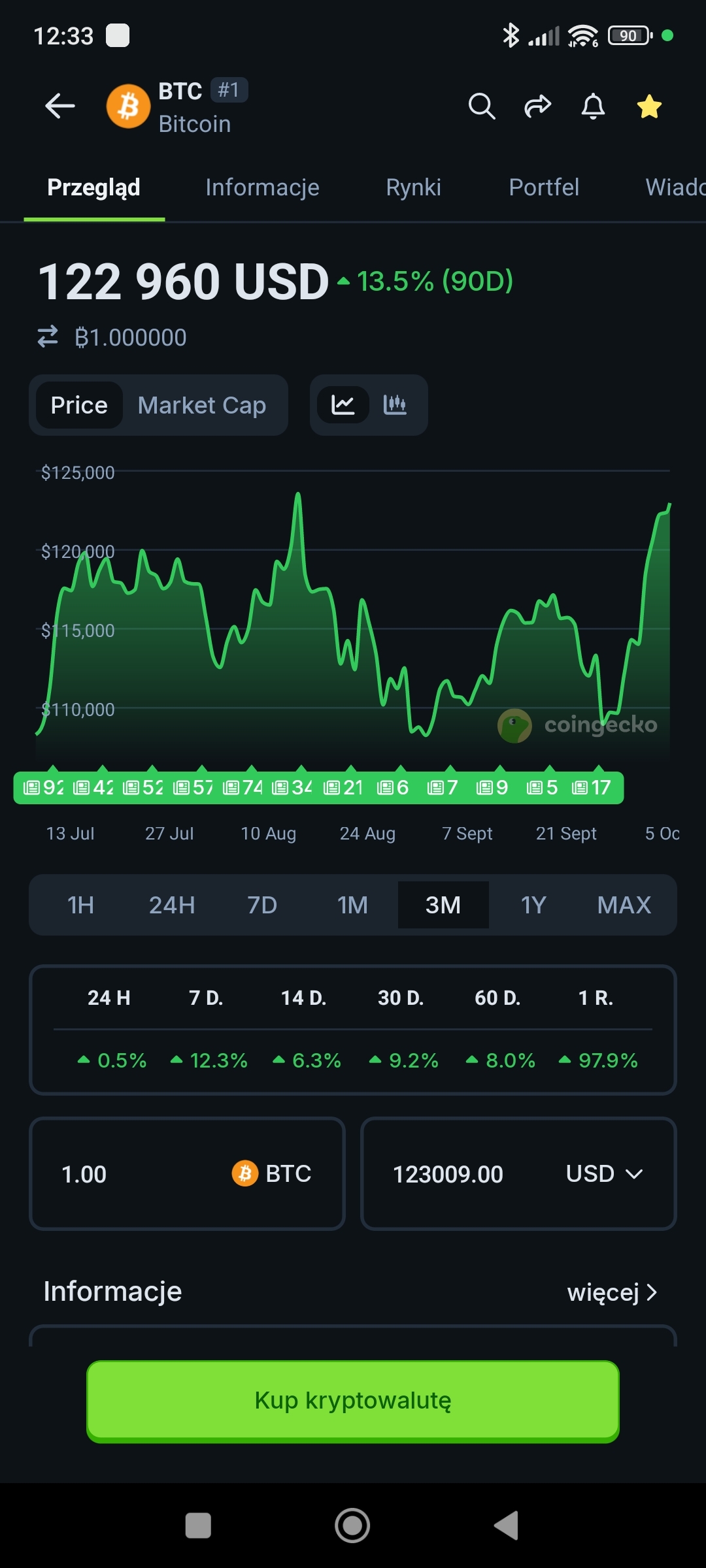Select the 1M time range

click(352, 905)
